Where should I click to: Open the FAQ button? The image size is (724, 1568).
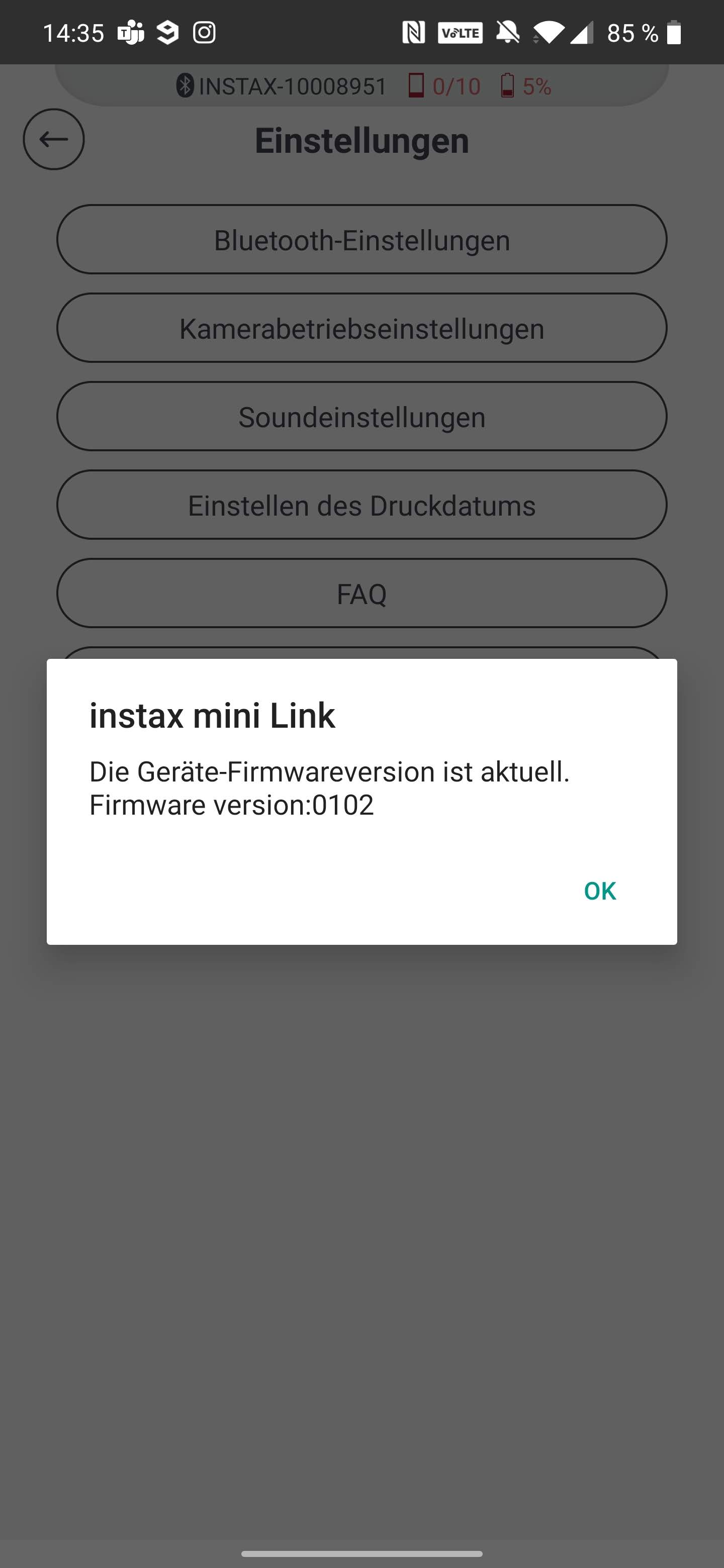pos(361,594)
